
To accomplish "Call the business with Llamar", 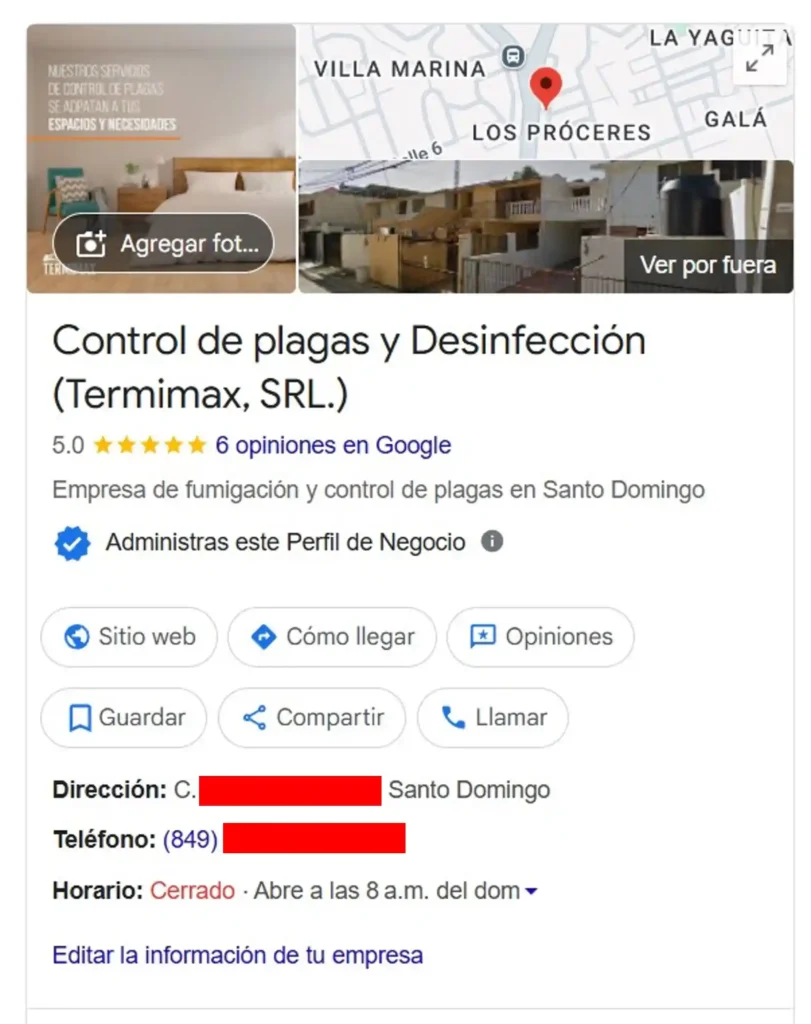I will point(493,718).
